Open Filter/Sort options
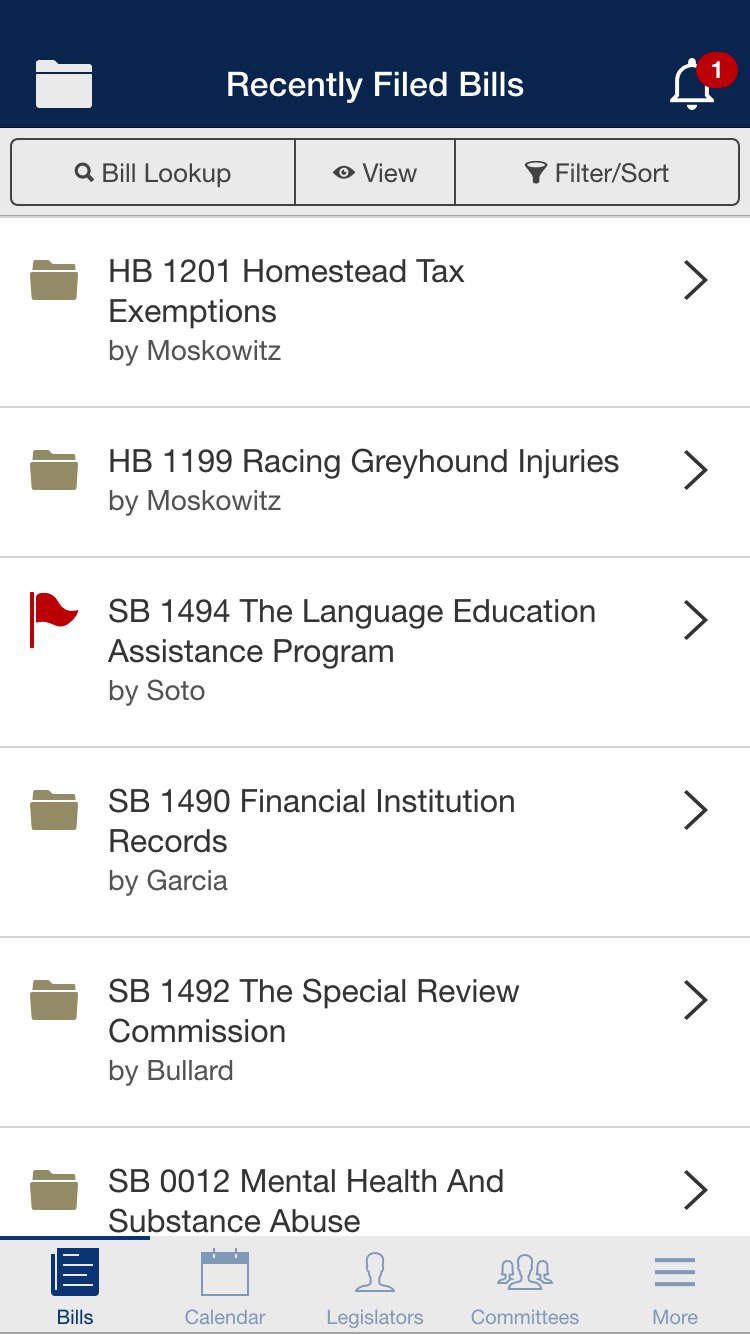 coord(597,173)
